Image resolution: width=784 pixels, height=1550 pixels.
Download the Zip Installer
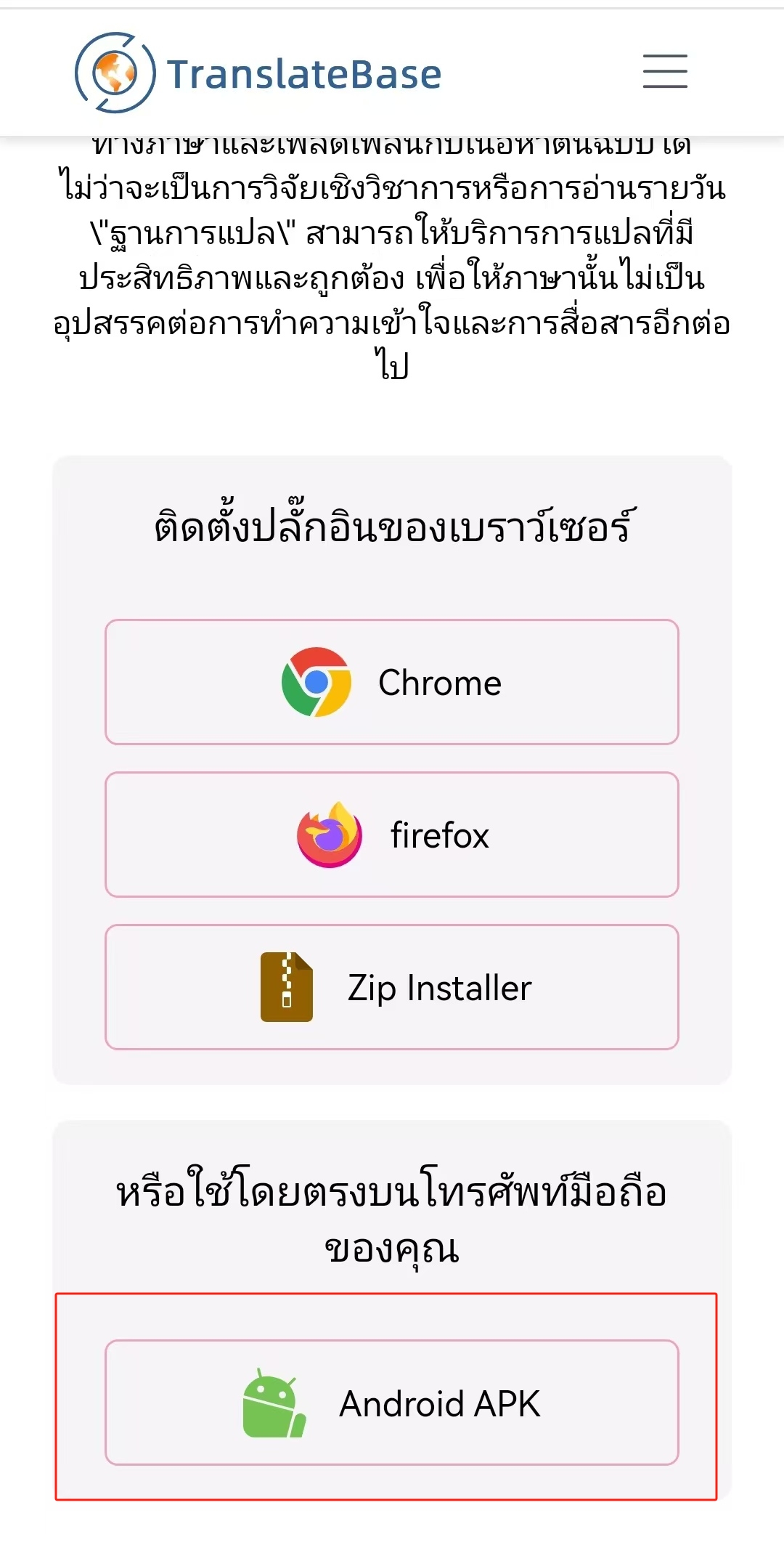click(x=392, y=987)
